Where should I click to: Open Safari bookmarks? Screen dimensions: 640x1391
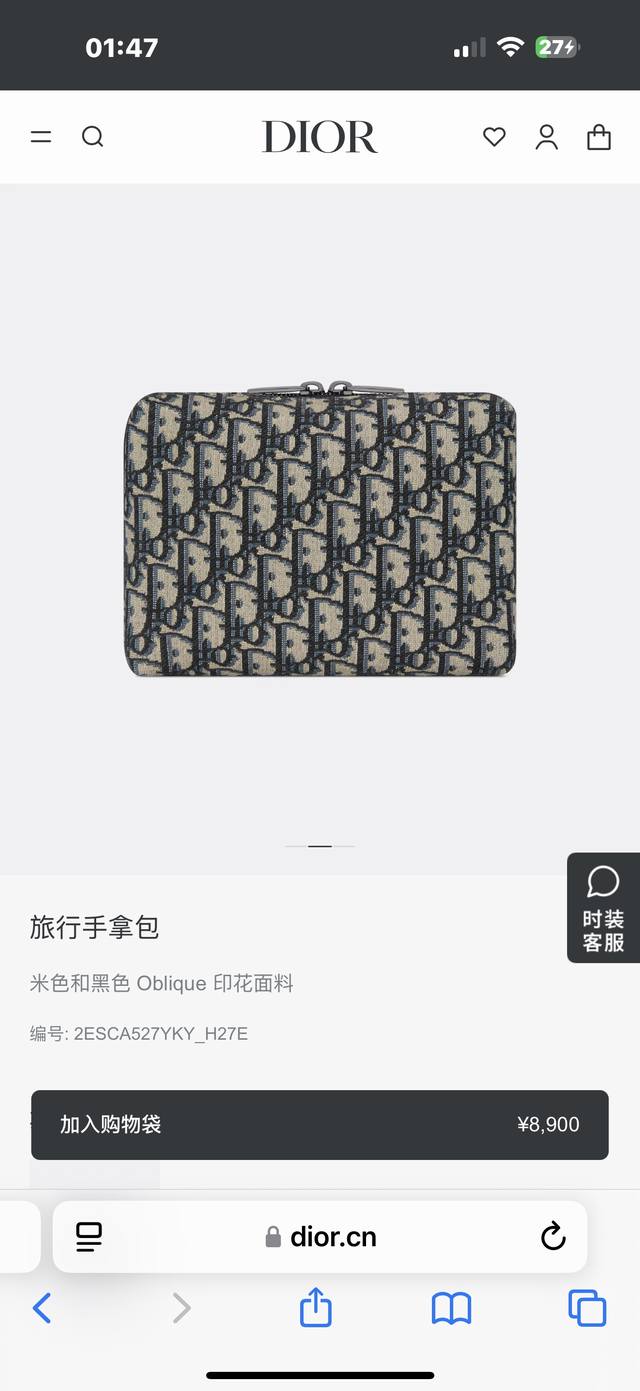point(451,1307)
